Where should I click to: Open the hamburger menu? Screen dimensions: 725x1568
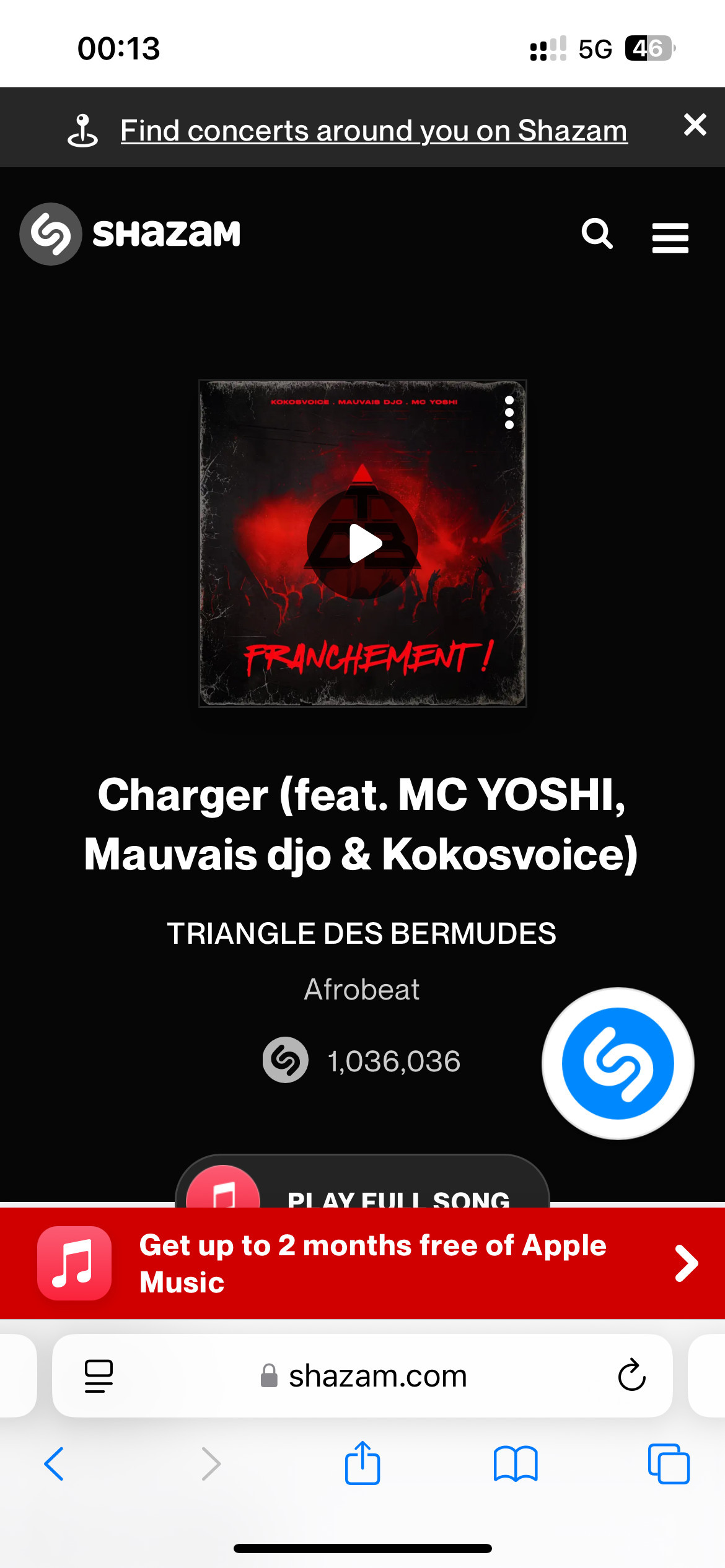[x=670, y=238]
